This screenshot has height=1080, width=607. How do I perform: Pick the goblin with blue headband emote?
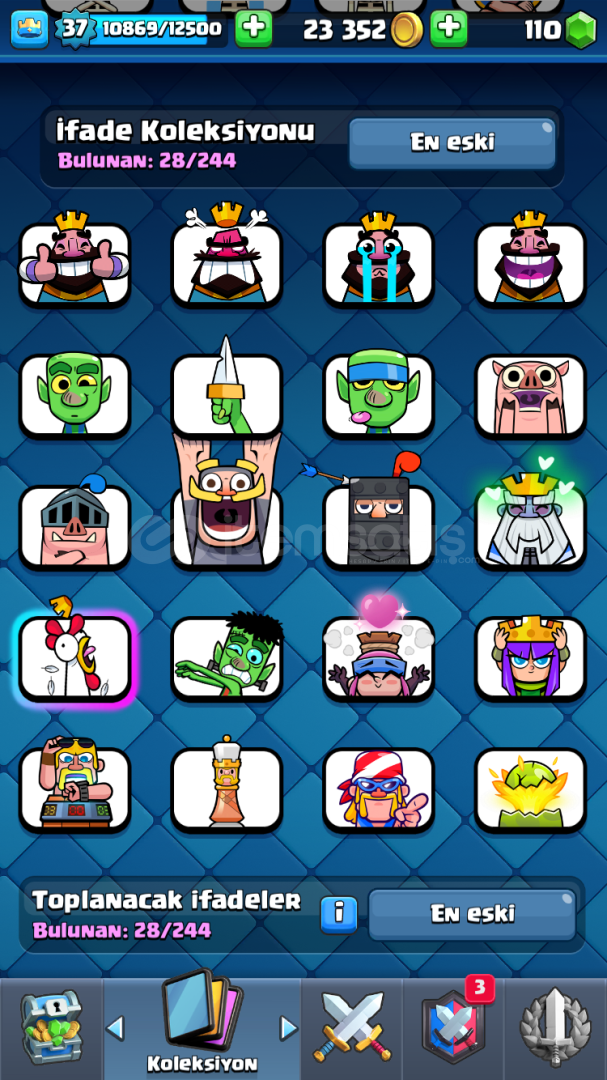click(x=378, y=395)
